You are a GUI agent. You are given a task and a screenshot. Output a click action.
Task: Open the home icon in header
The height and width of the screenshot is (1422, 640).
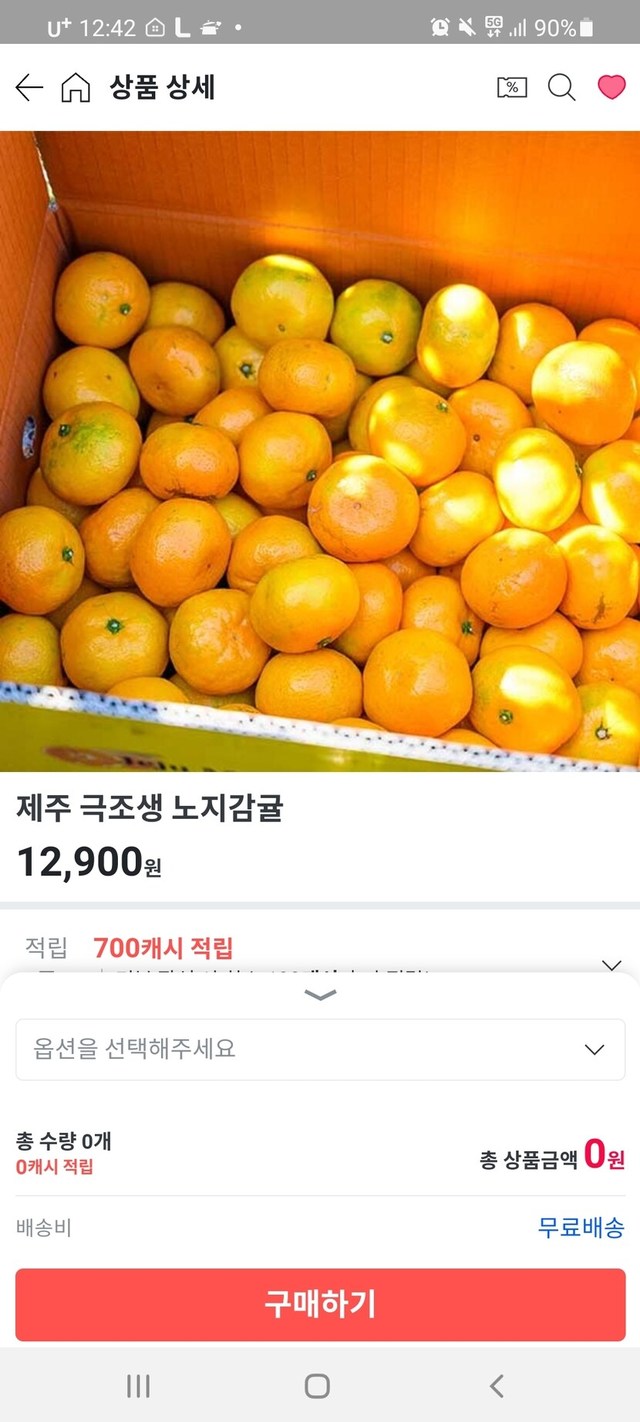[75, 88]
